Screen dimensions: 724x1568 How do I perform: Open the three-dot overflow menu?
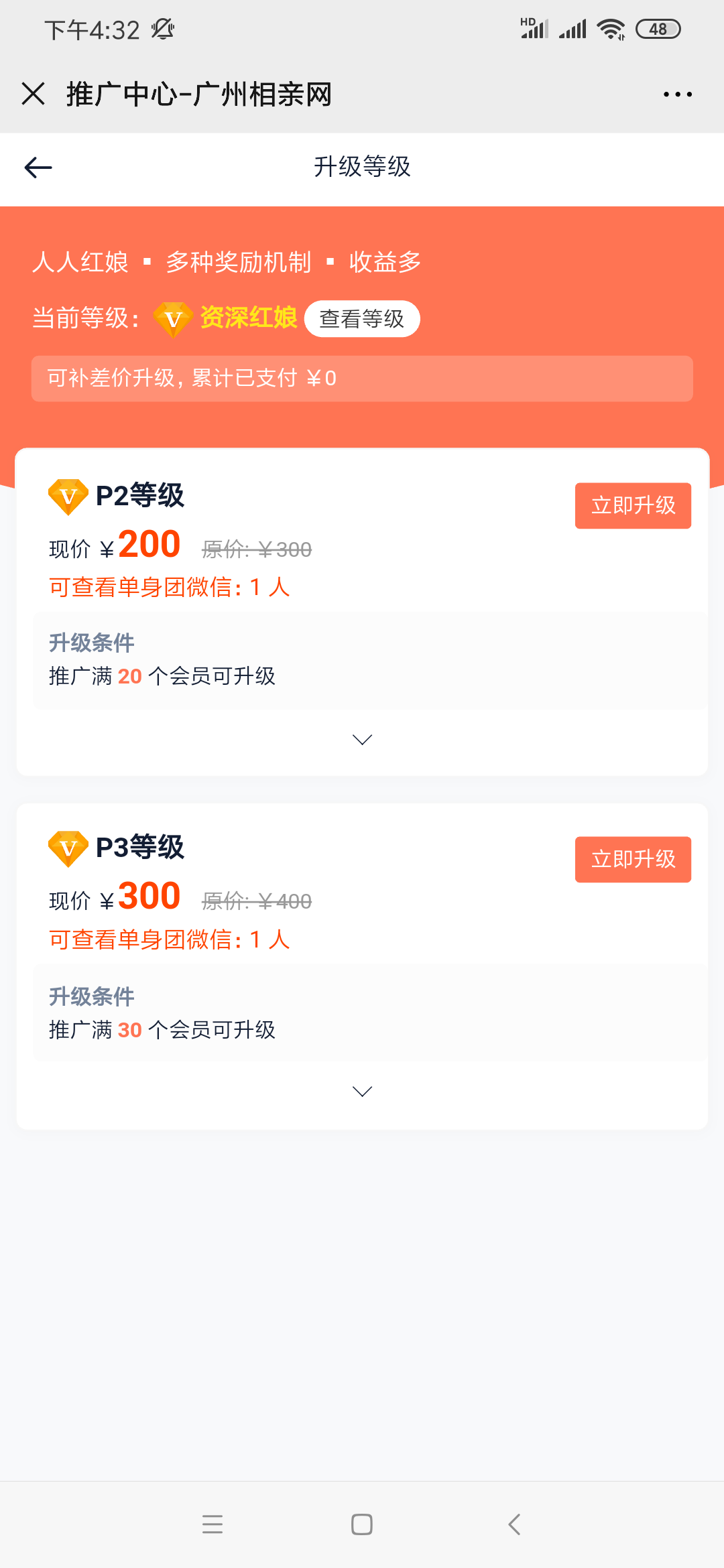pos(677,94)
